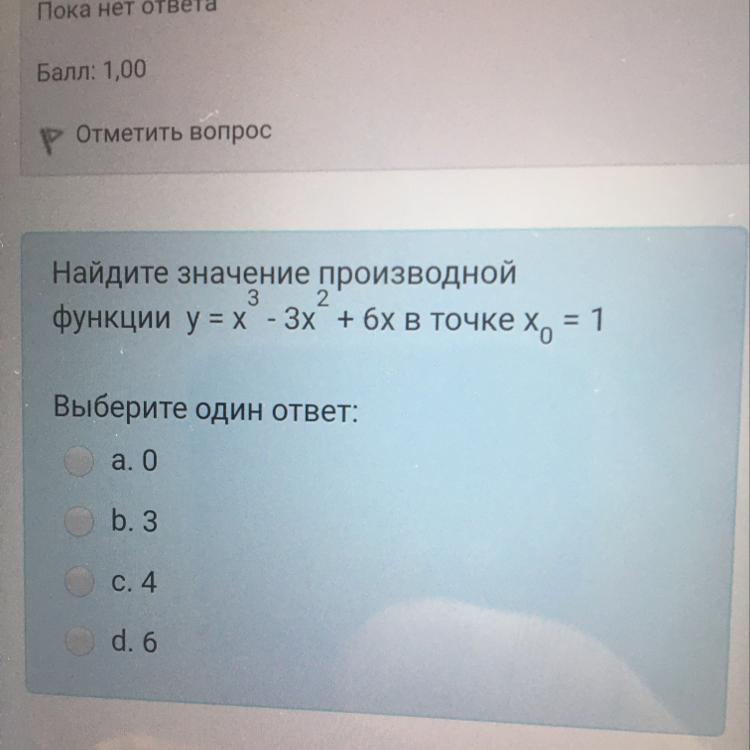Mark answer d. 6
Image resolution: width=750 pixels, height=750 pixels.
(79, 645)
